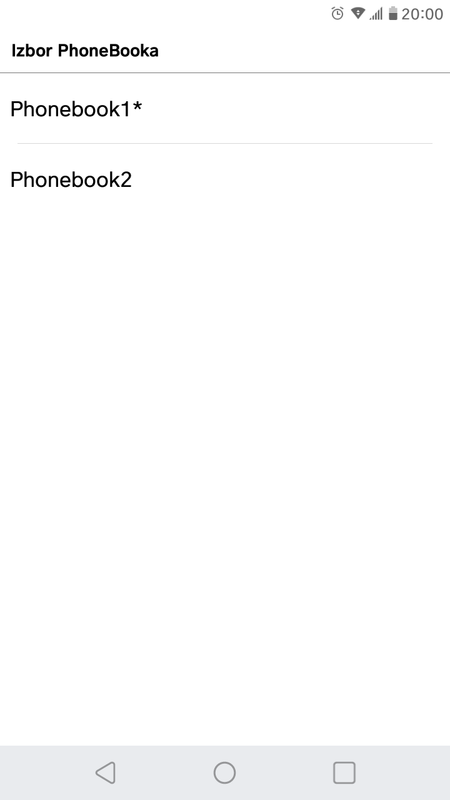
Task: Select the Phonebook1* entry
Action: (x=225, y=109)
